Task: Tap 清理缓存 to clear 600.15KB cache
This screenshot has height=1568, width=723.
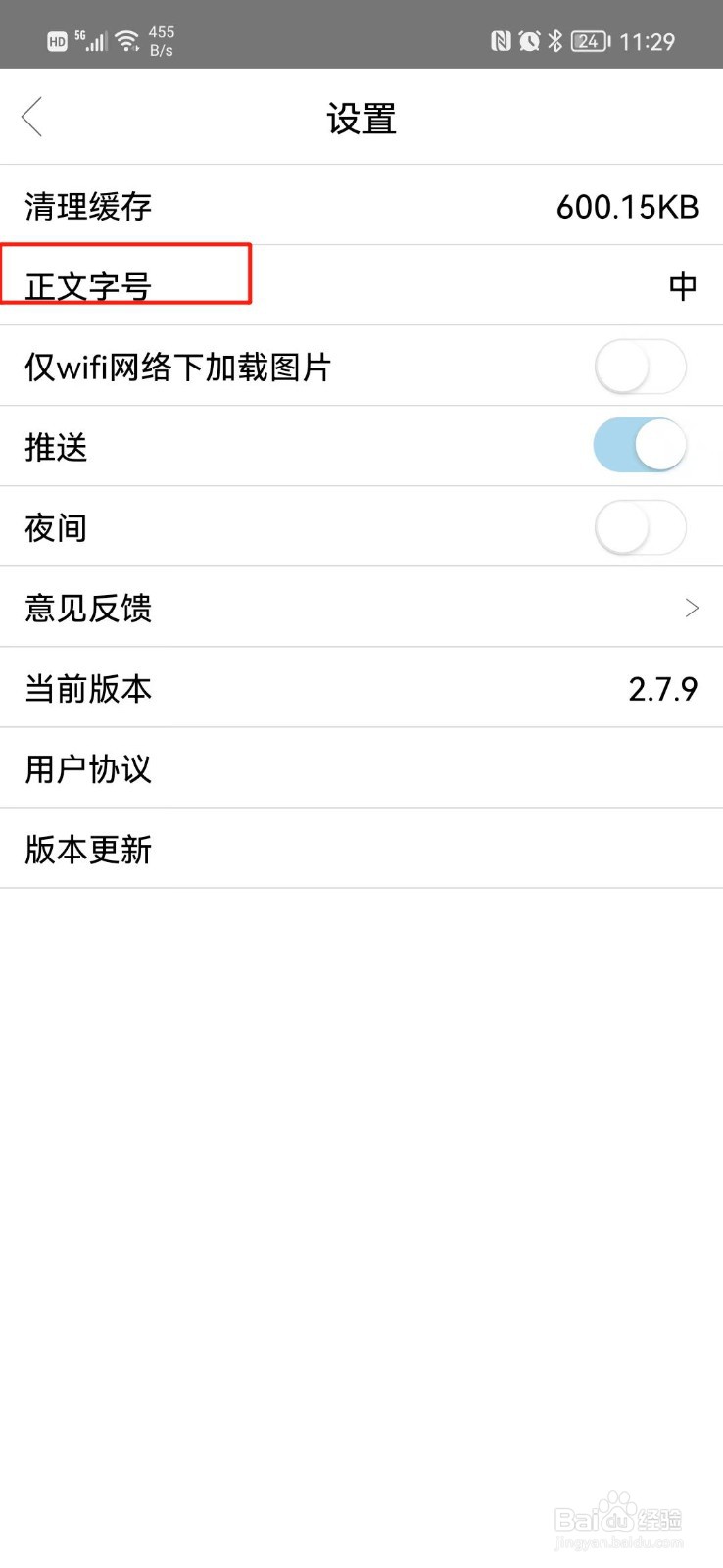Action: (86, 206)
